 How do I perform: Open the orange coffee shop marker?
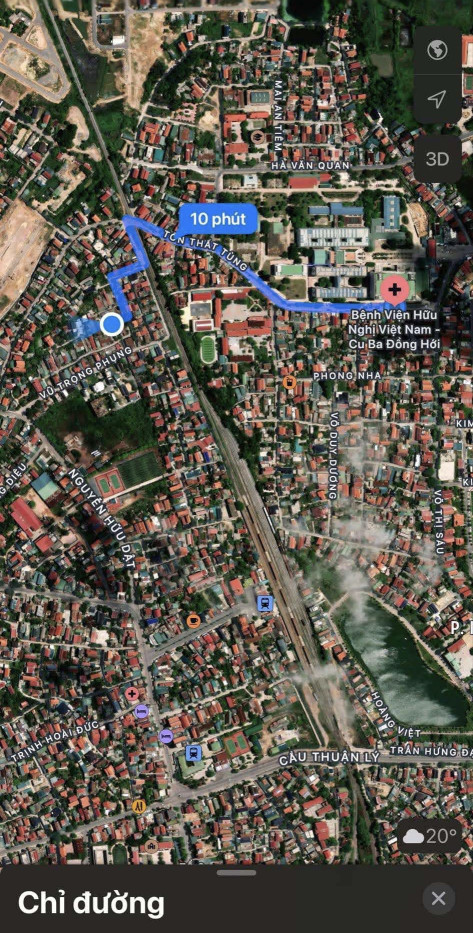point(193,621)
